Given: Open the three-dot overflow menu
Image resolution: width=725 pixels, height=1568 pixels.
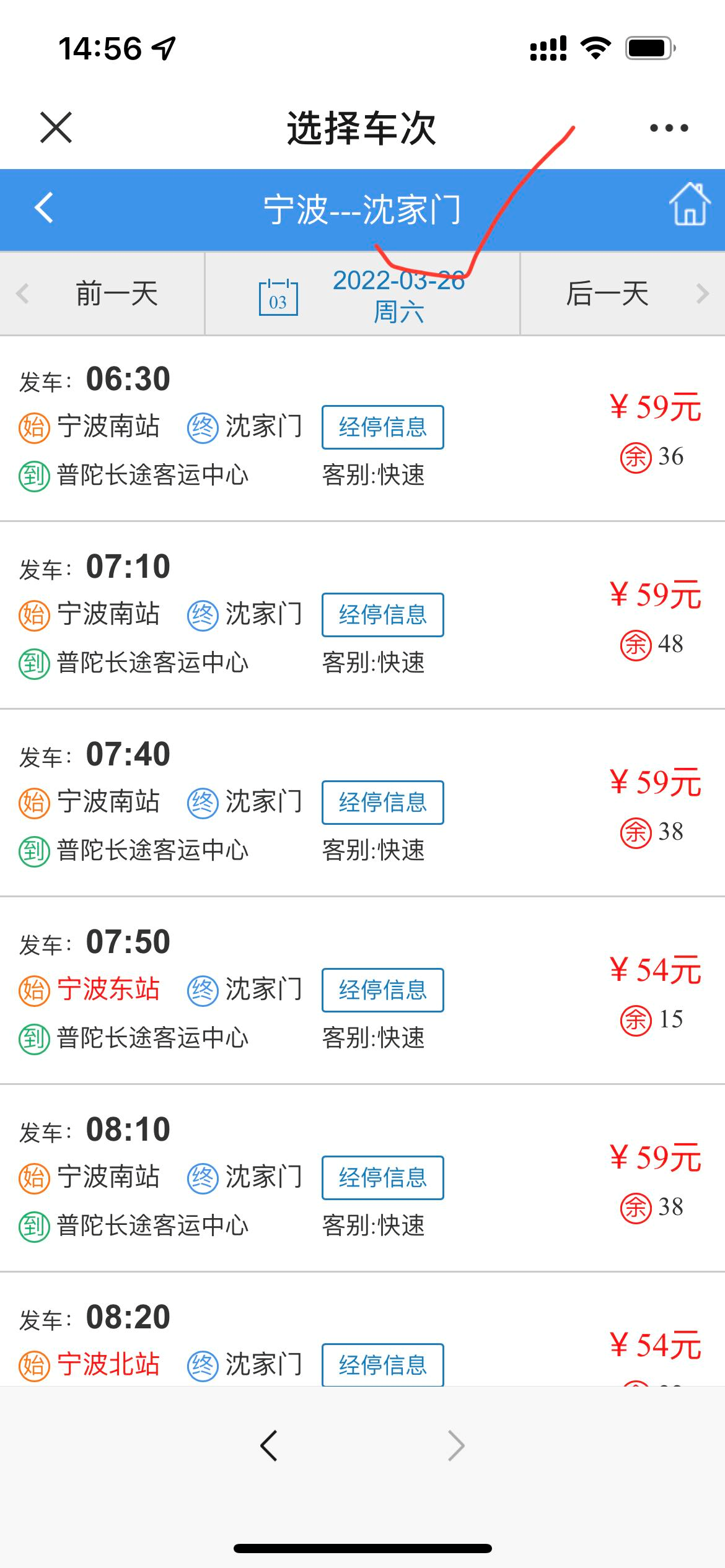Looking at the screenshot, I should [669, 128].
